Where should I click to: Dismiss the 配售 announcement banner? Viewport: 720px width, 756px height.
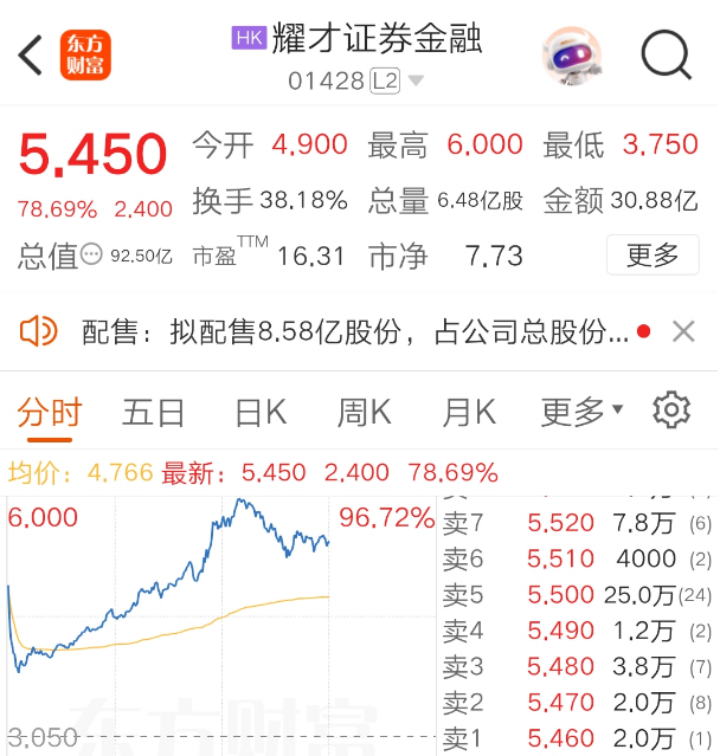coord(684,332)
